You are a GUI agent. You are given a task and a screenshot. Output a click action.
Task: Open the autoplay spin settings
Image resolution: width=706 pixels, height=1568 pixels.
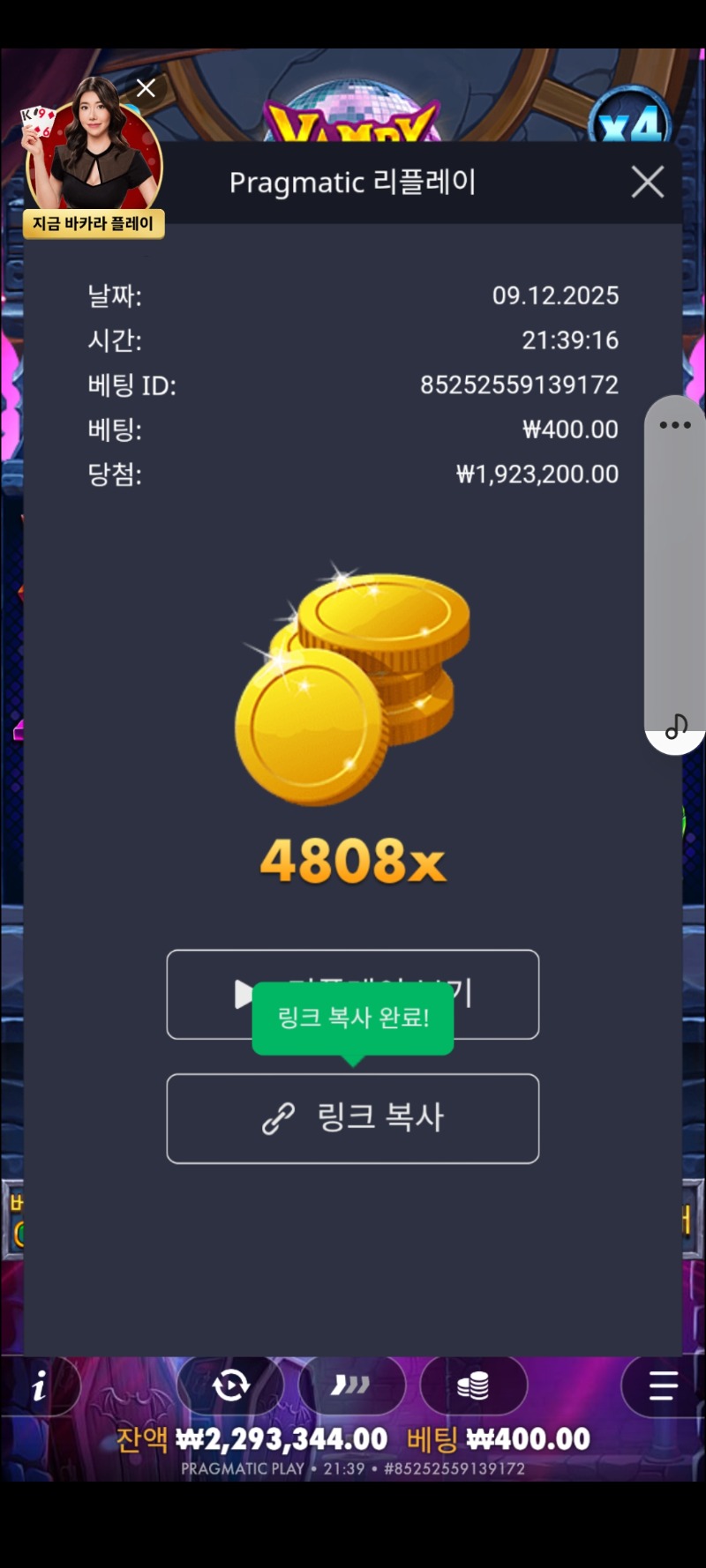pos(231,1386)
